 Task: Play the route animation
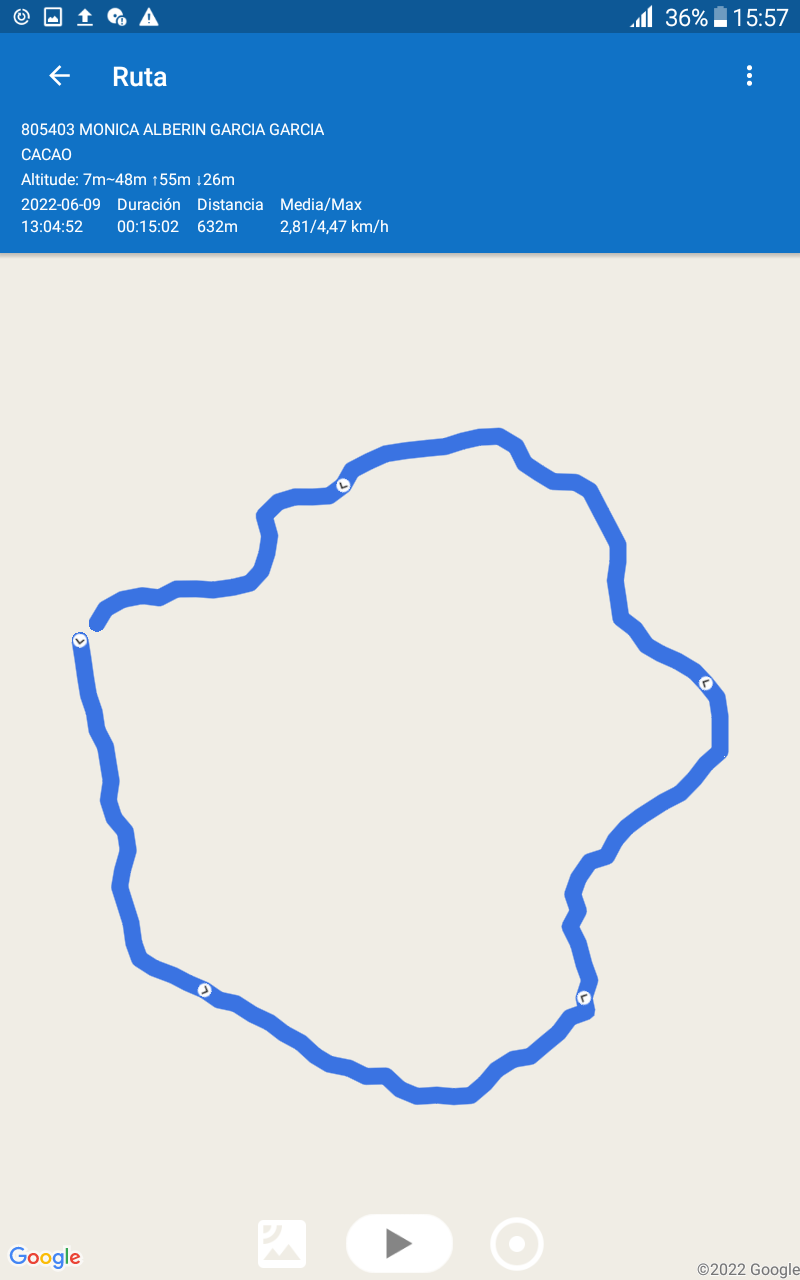399,1243
